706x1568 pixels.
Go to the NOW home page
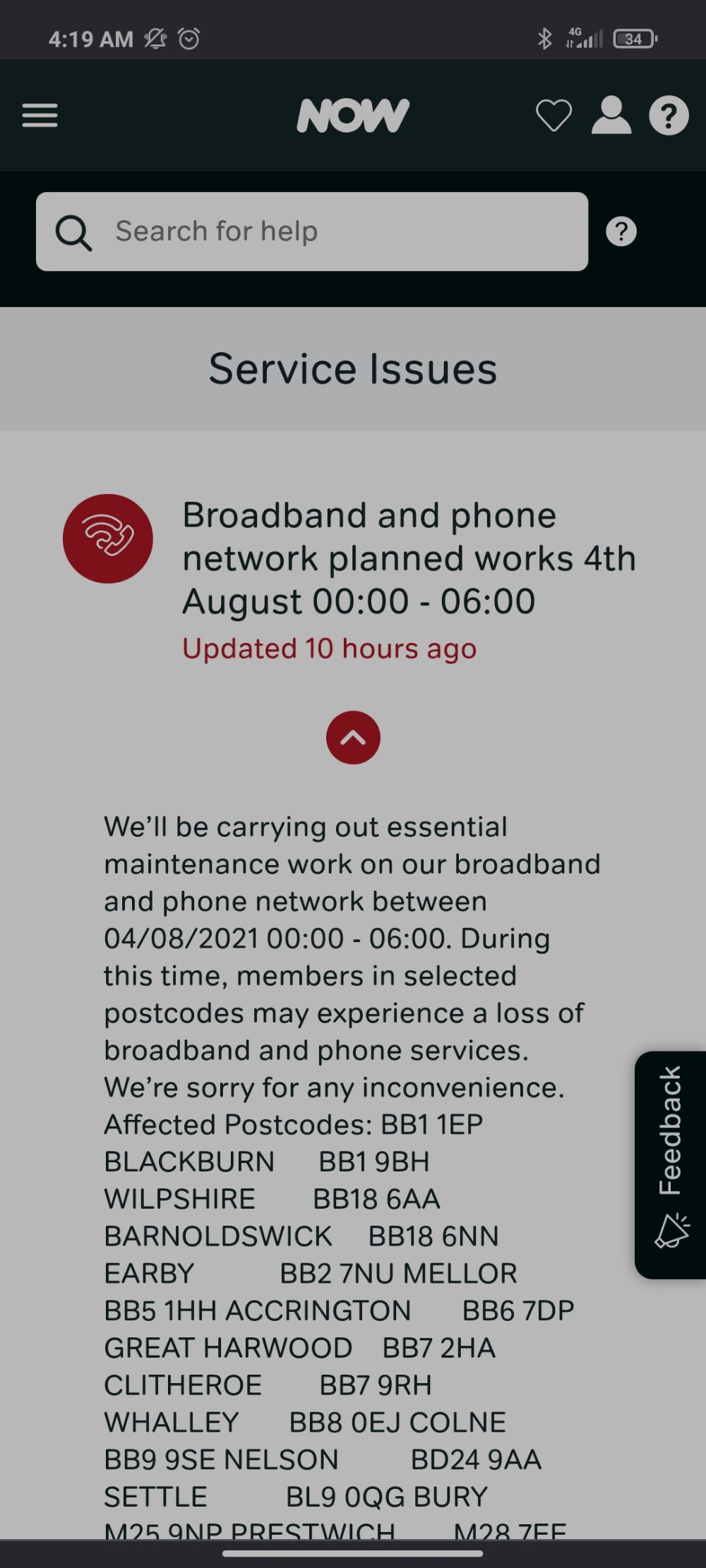tap(353, 115)
